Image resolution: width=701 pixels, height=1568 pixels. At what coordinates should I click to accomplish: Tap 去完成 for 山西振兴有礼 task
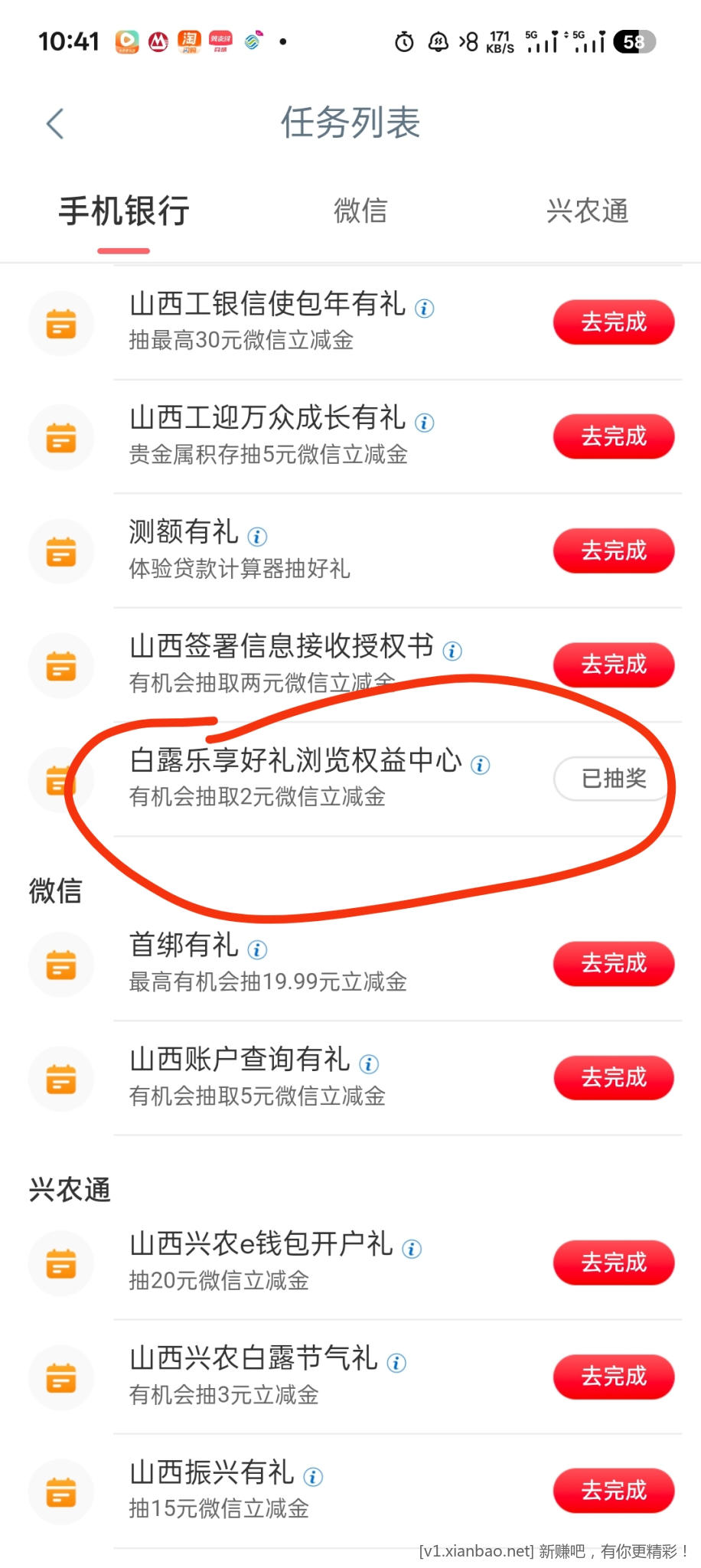(x=613, y=1490)
